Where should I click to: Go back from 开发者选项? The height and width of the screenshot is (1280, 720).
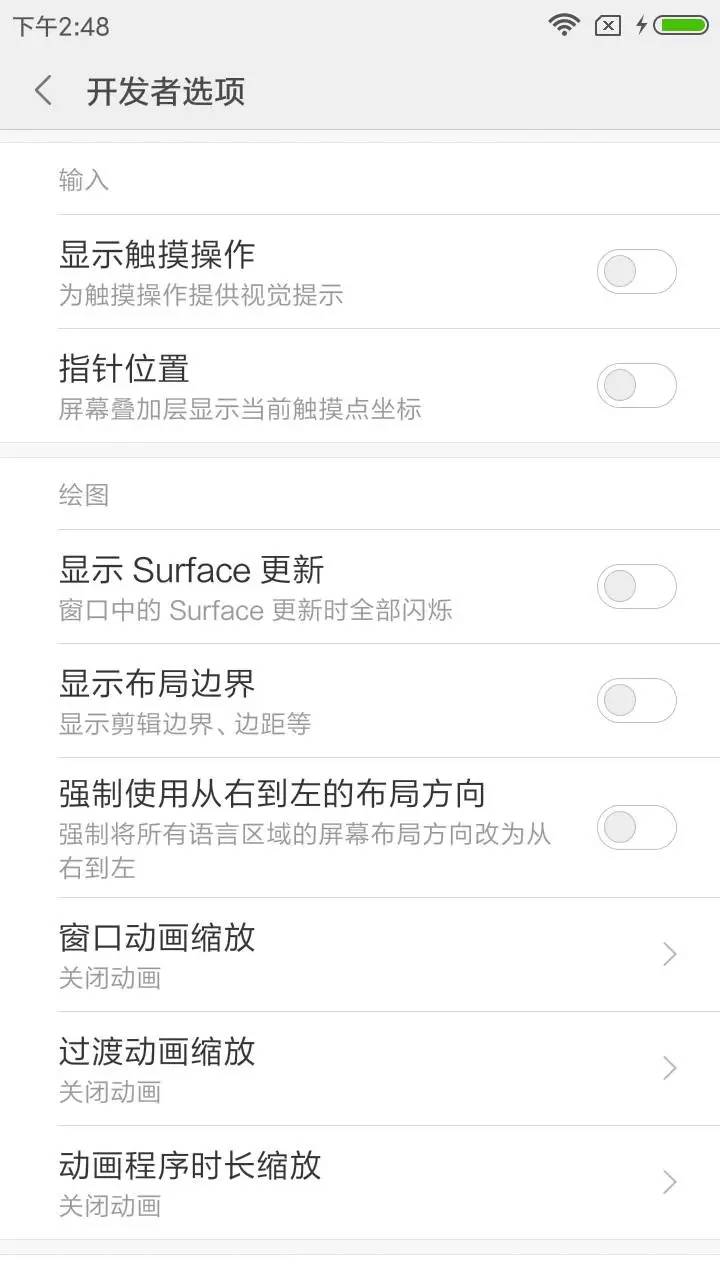pos(43,92)
